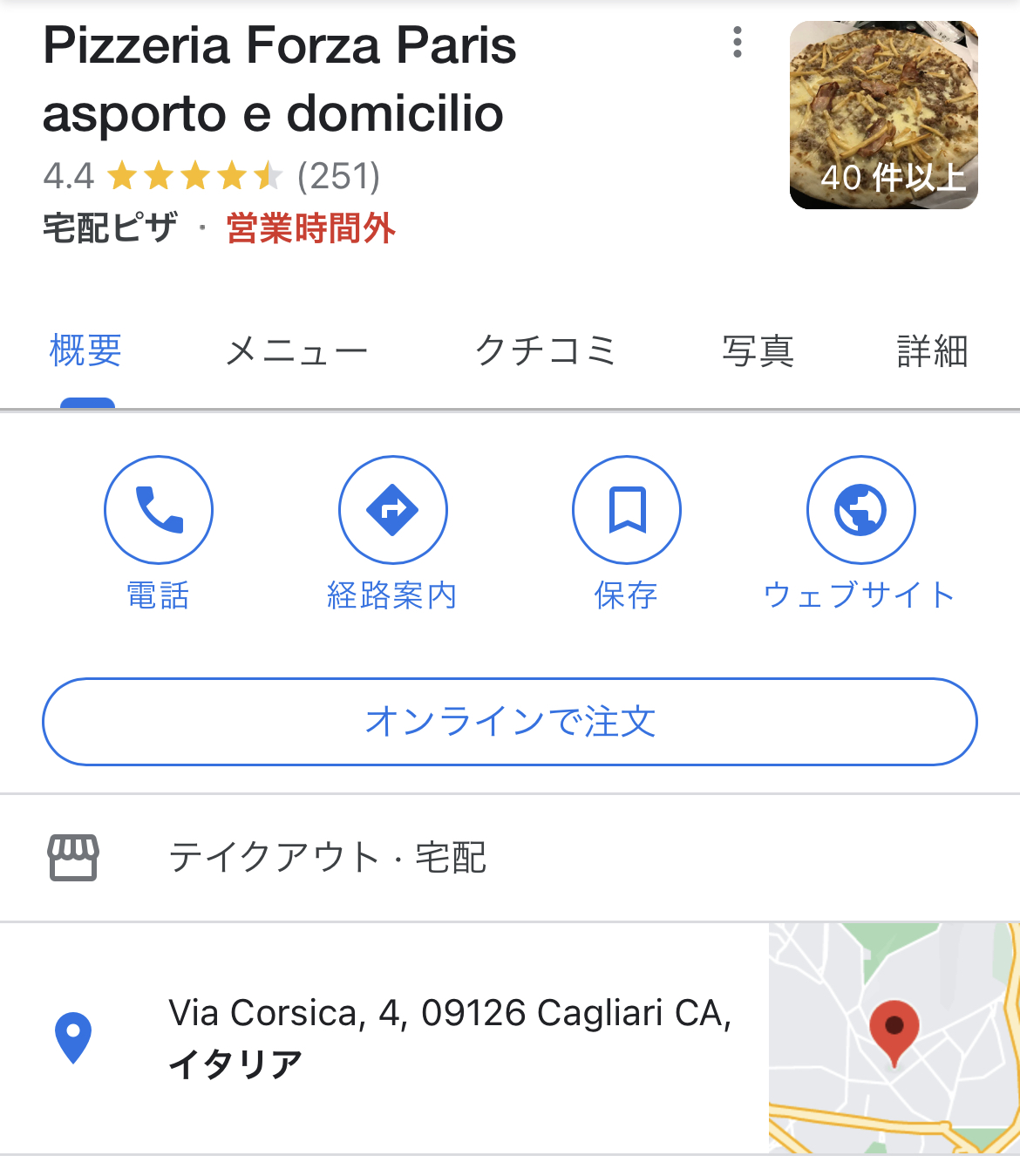Screen dimensions: 1020x1176
Task: Visit the ウェブサイト link
Action: 860,510
